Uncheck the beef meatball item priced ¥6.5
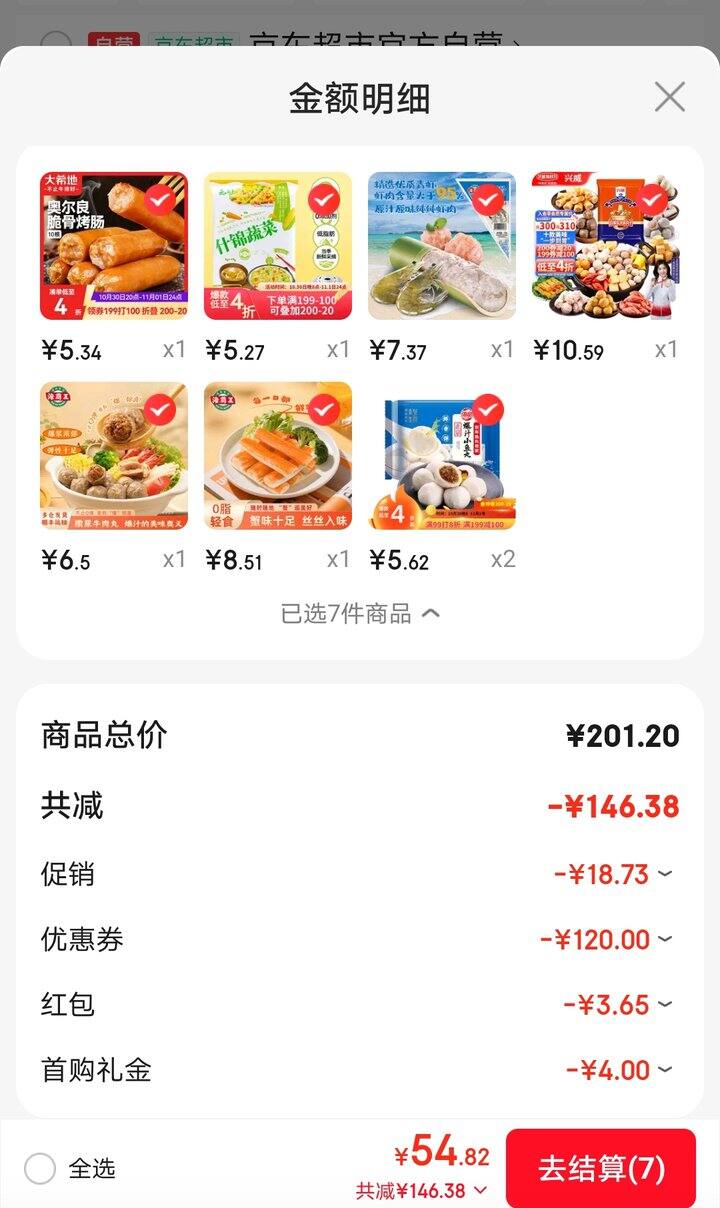 coord(159,410)
